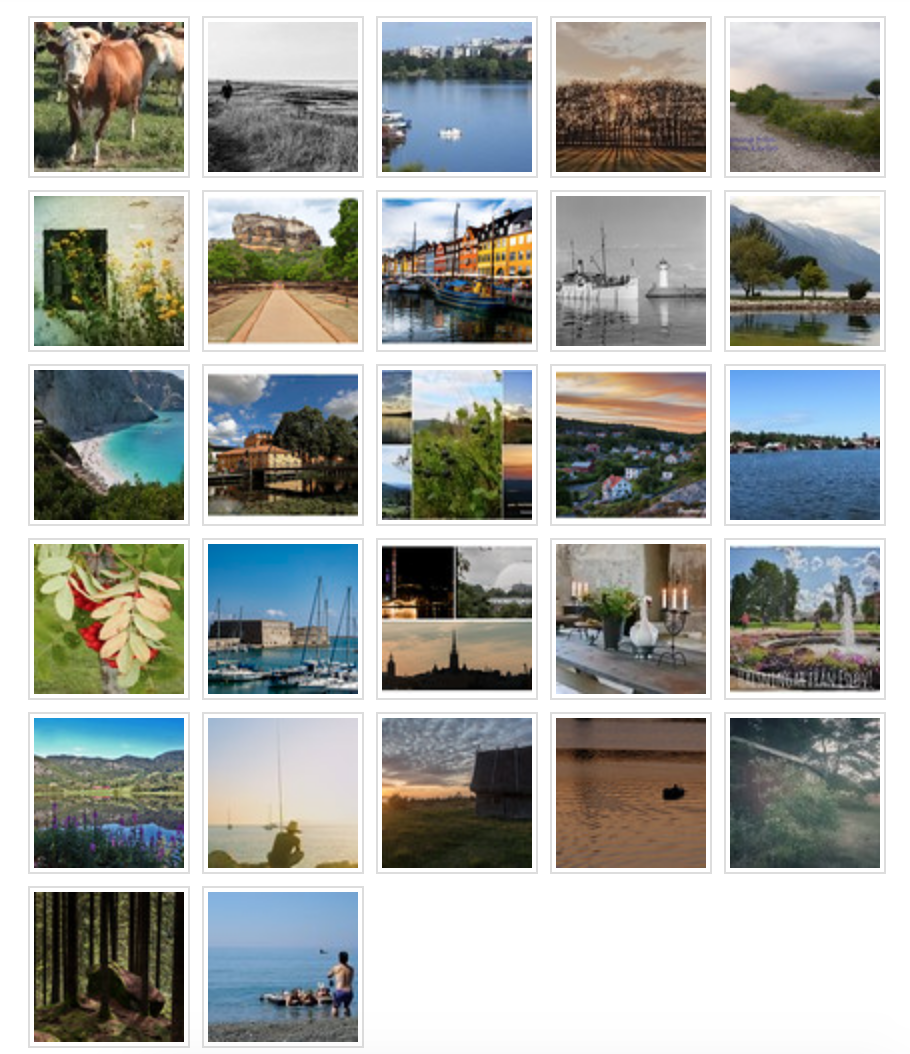View the marina with sailboats and fortress
910x1054 pixels.
[x=283, y=618]
